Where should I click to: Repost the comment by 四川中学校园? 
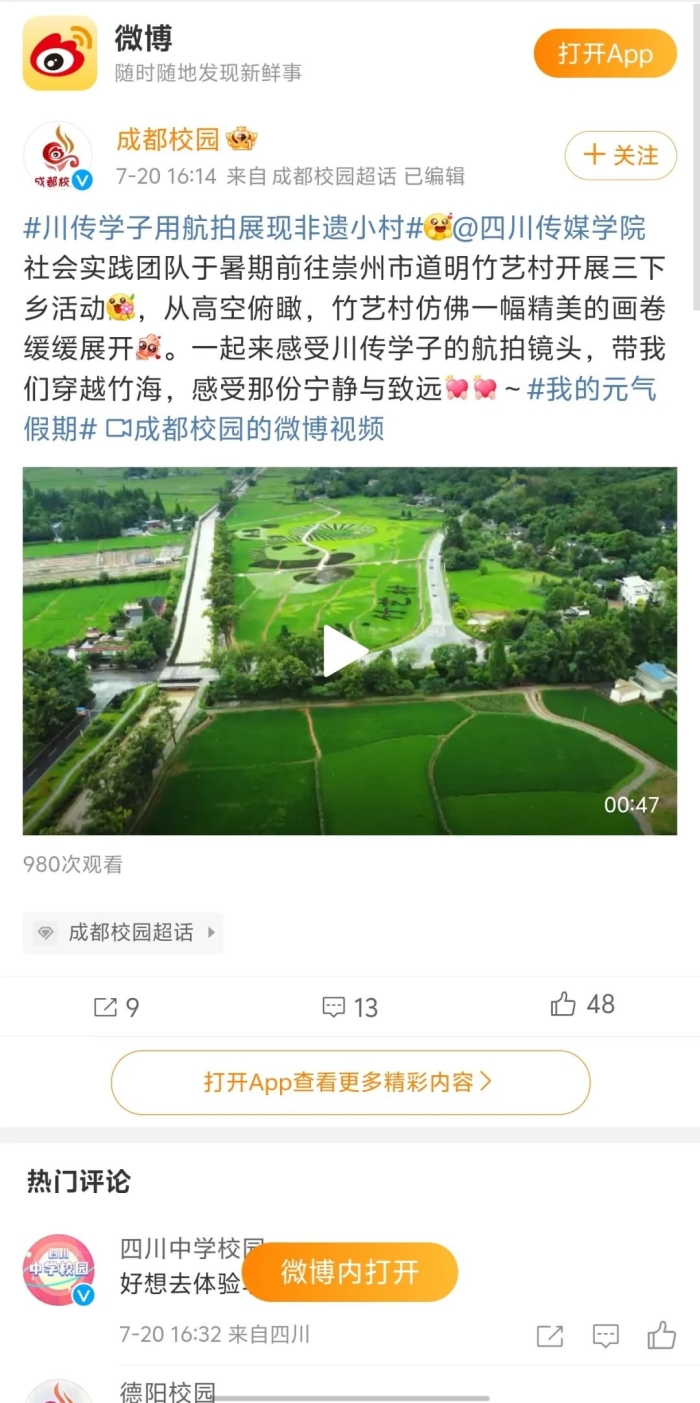[550, 1335]
